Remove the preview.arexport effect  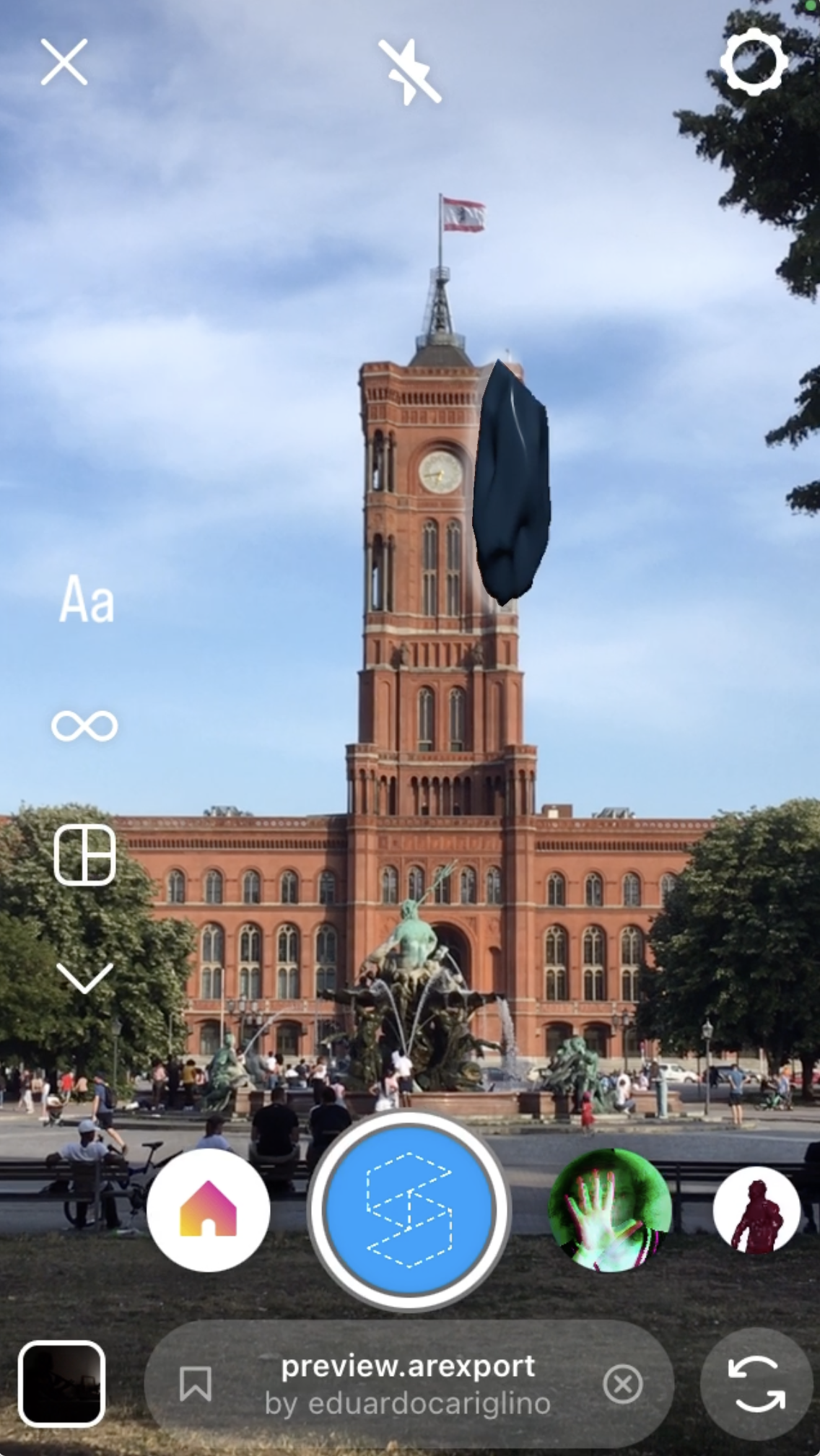[623, 1384]
